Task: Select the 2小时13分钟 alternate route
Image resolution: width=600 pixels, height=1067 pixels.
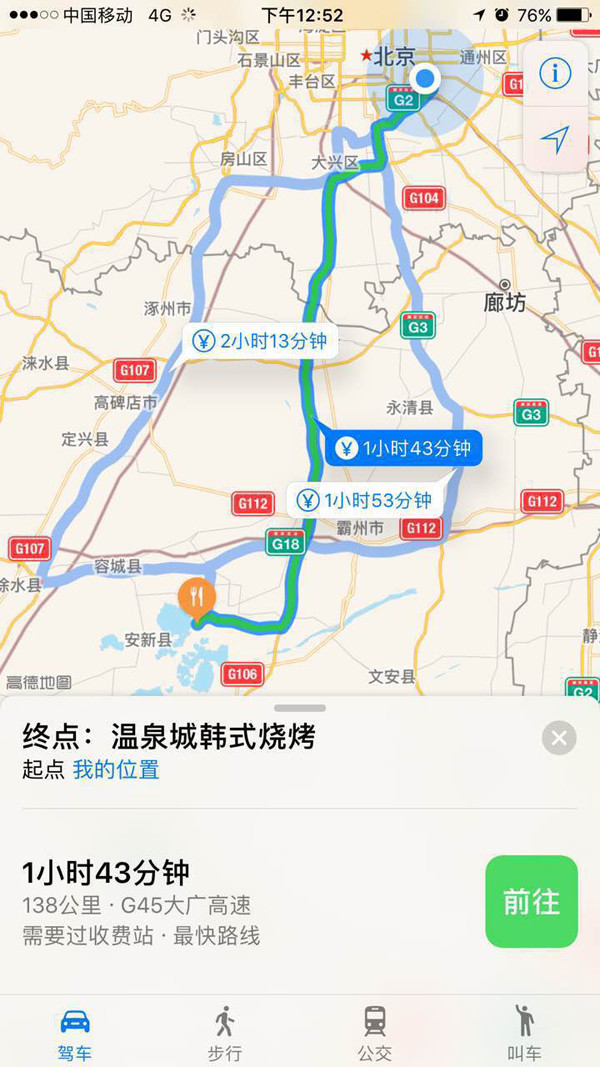Action: tap(260, 341)
